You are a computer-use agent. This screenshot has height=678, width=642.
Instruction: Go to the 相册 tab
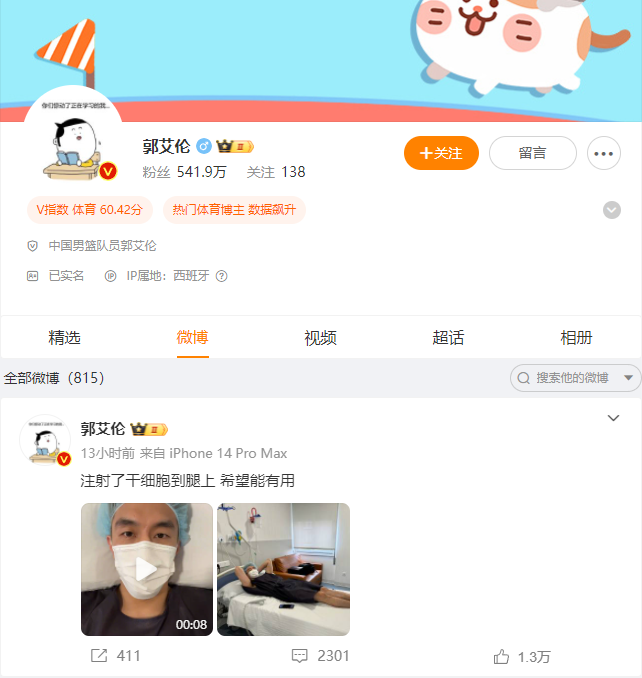tap(576, 338)
